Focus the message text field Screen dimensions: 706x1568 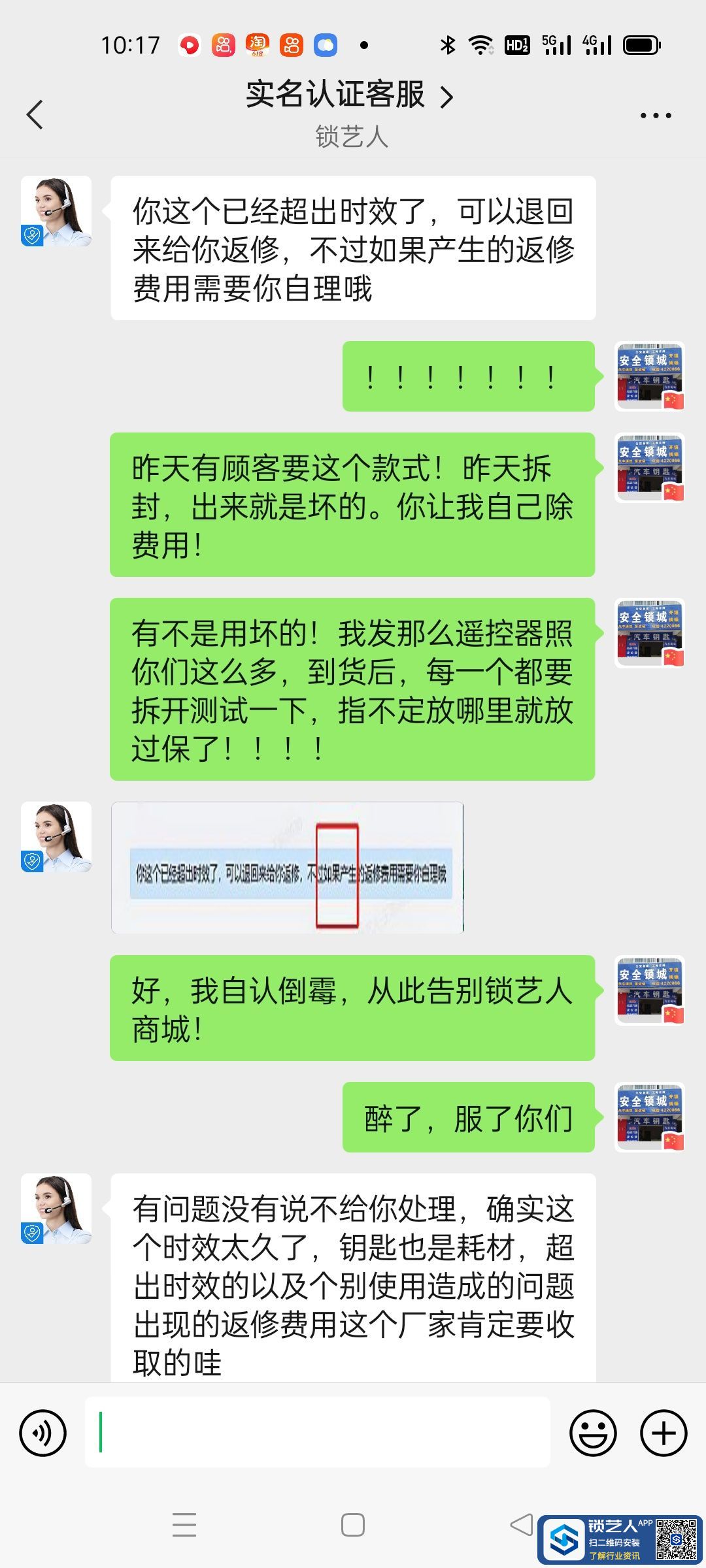318,1432
